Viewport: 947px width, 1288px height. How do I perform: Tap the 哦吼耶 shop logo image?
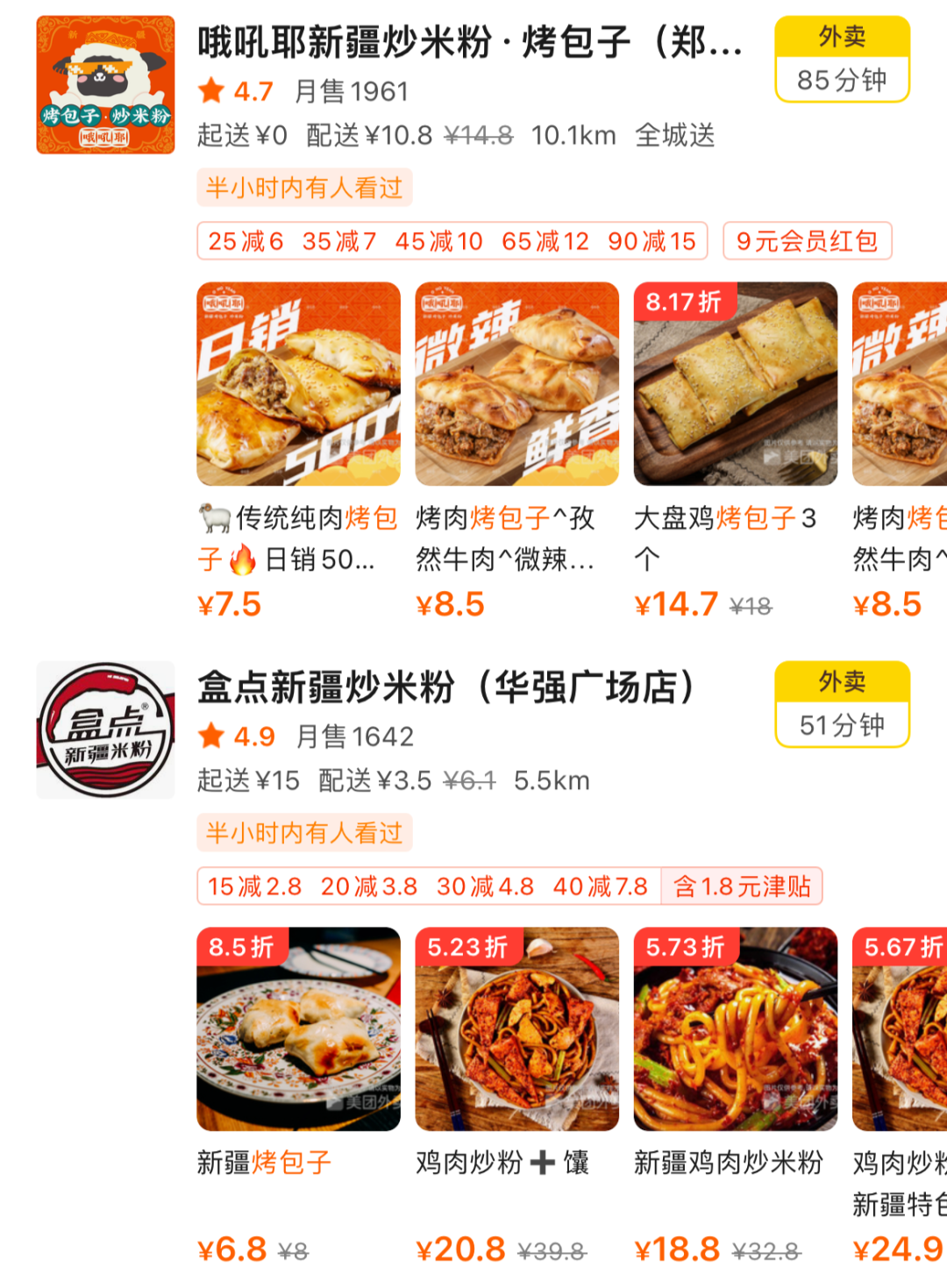pos(105,85)
